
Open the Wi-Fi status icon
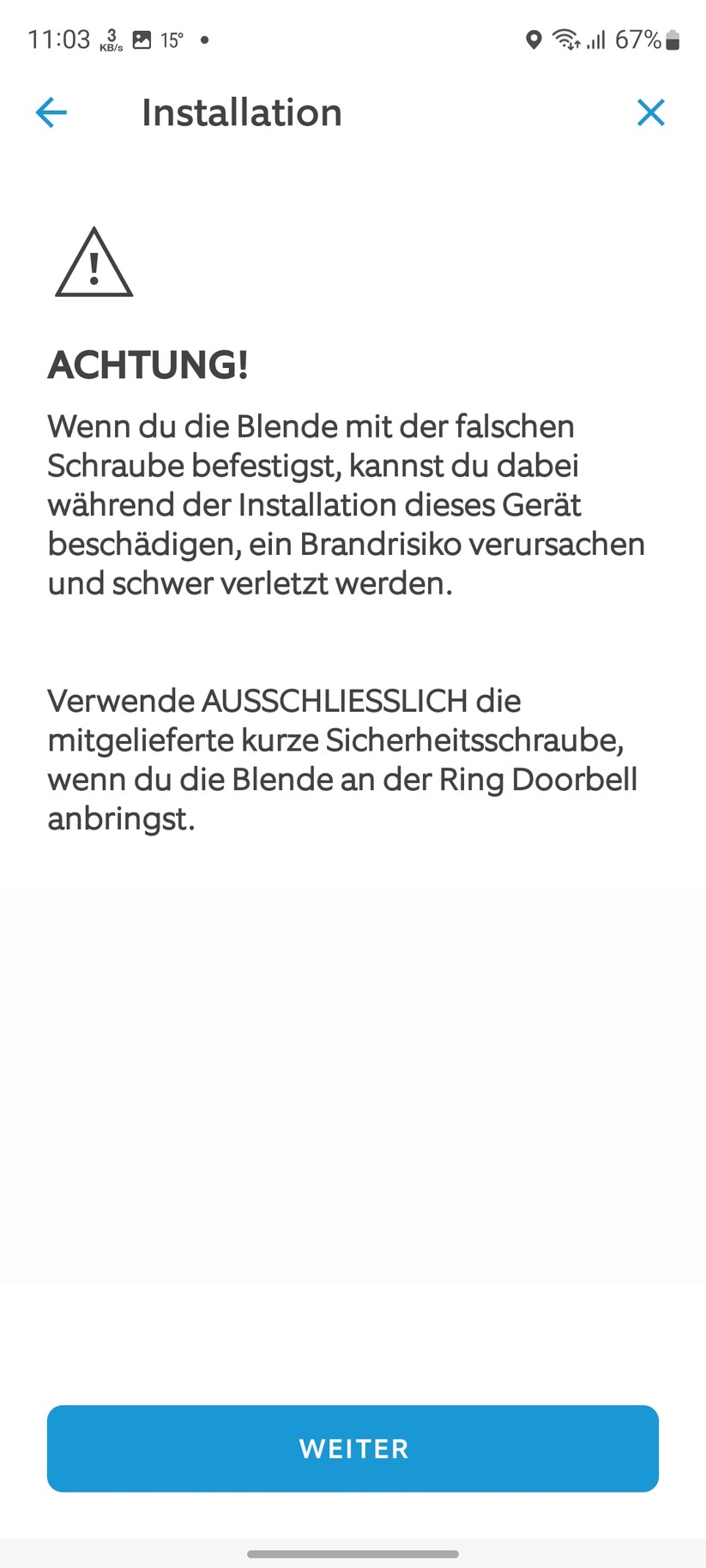click(x=566, y=39)
